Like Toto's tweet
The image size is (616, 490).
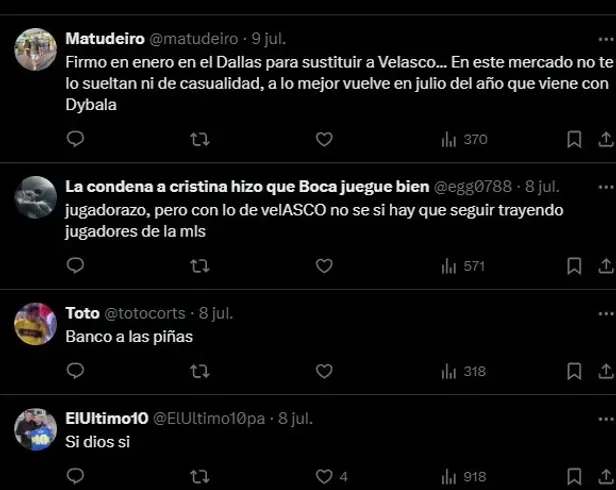(x=323, y=371)
